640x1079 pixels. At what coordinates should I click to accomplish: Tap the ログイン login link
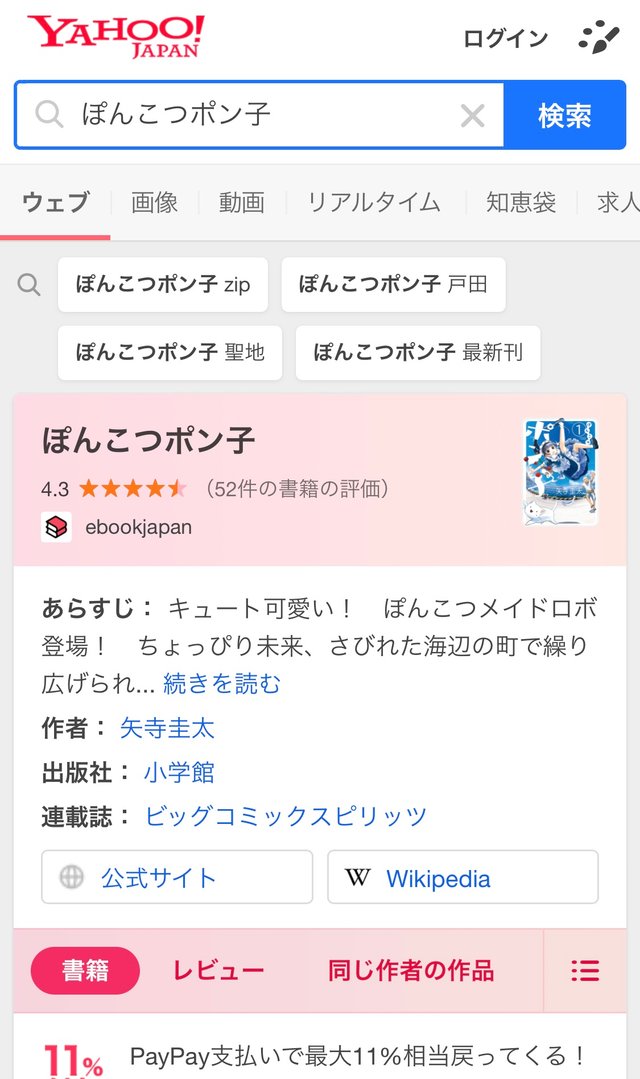click(505, 39)
